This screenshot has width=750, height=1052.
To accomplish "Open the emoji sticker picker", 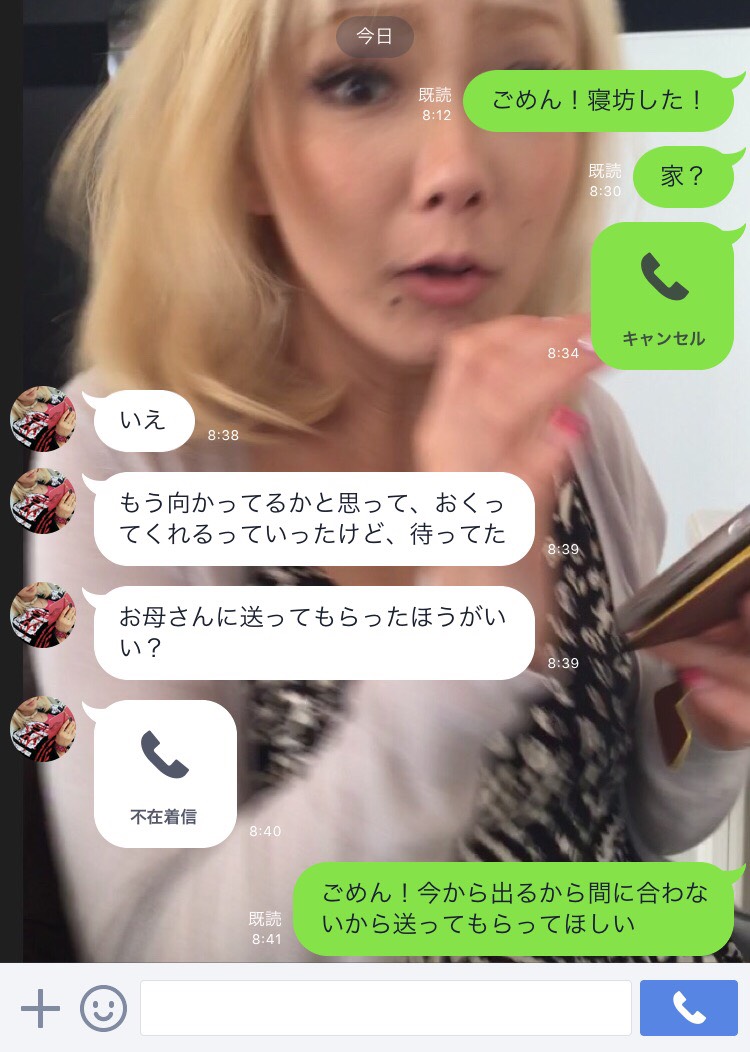I will click(x=103, y=1008).
